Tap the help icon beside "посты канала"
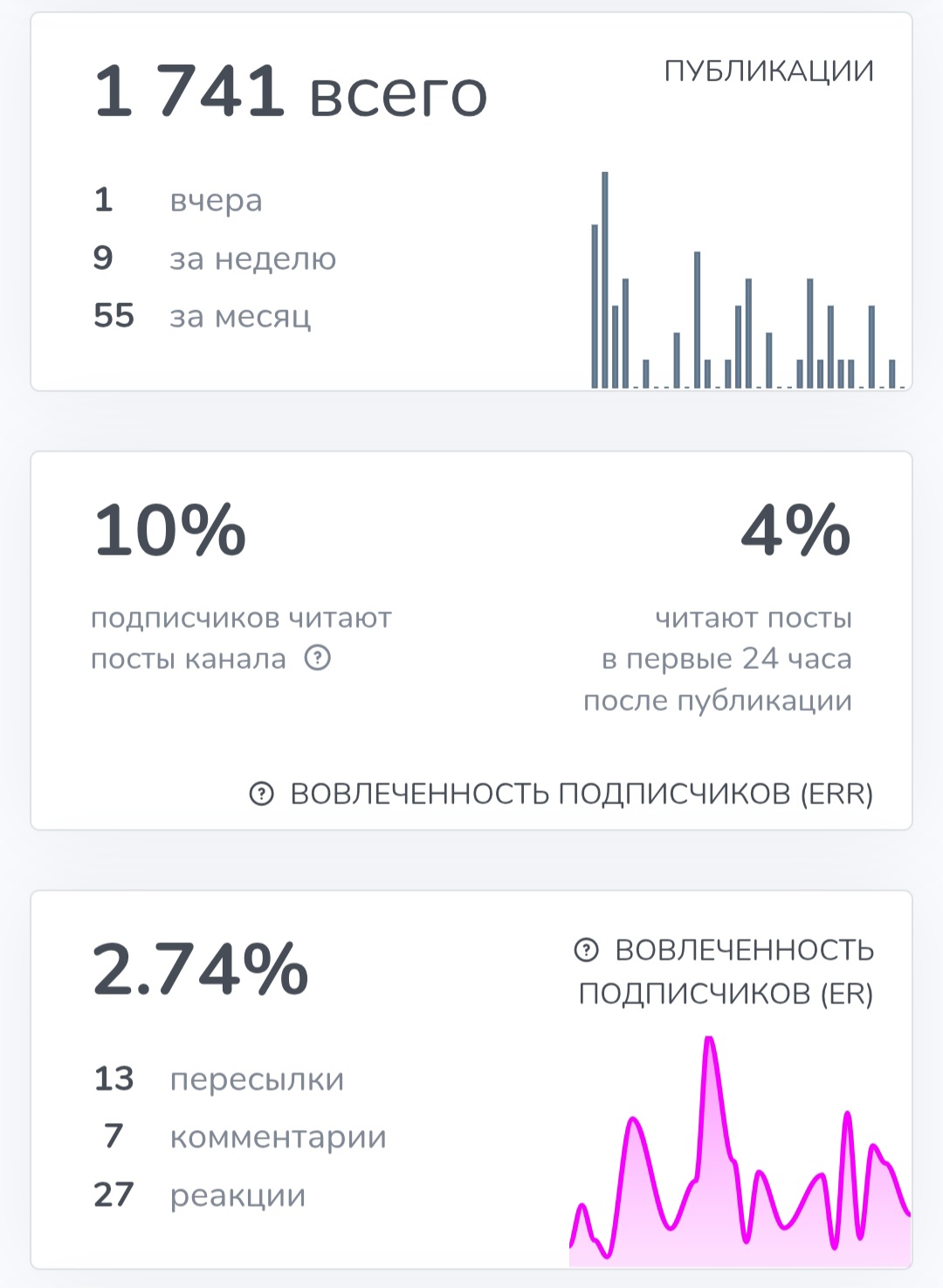 (318, 658)
